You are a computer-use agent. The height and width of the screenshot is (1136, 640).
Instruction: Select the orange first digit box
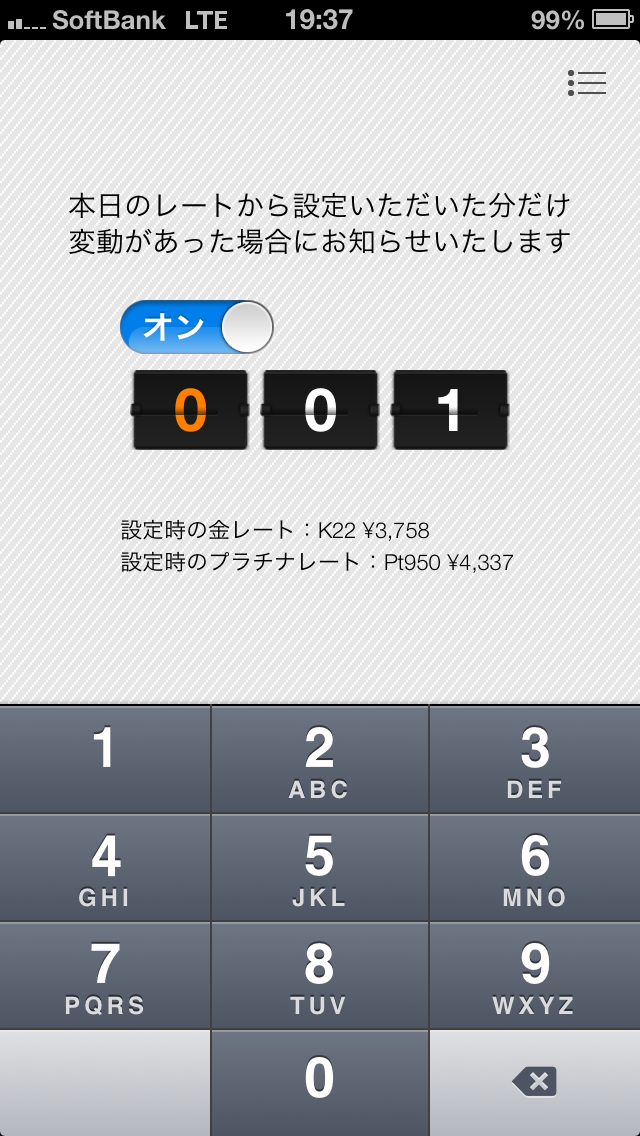point(190,410)
